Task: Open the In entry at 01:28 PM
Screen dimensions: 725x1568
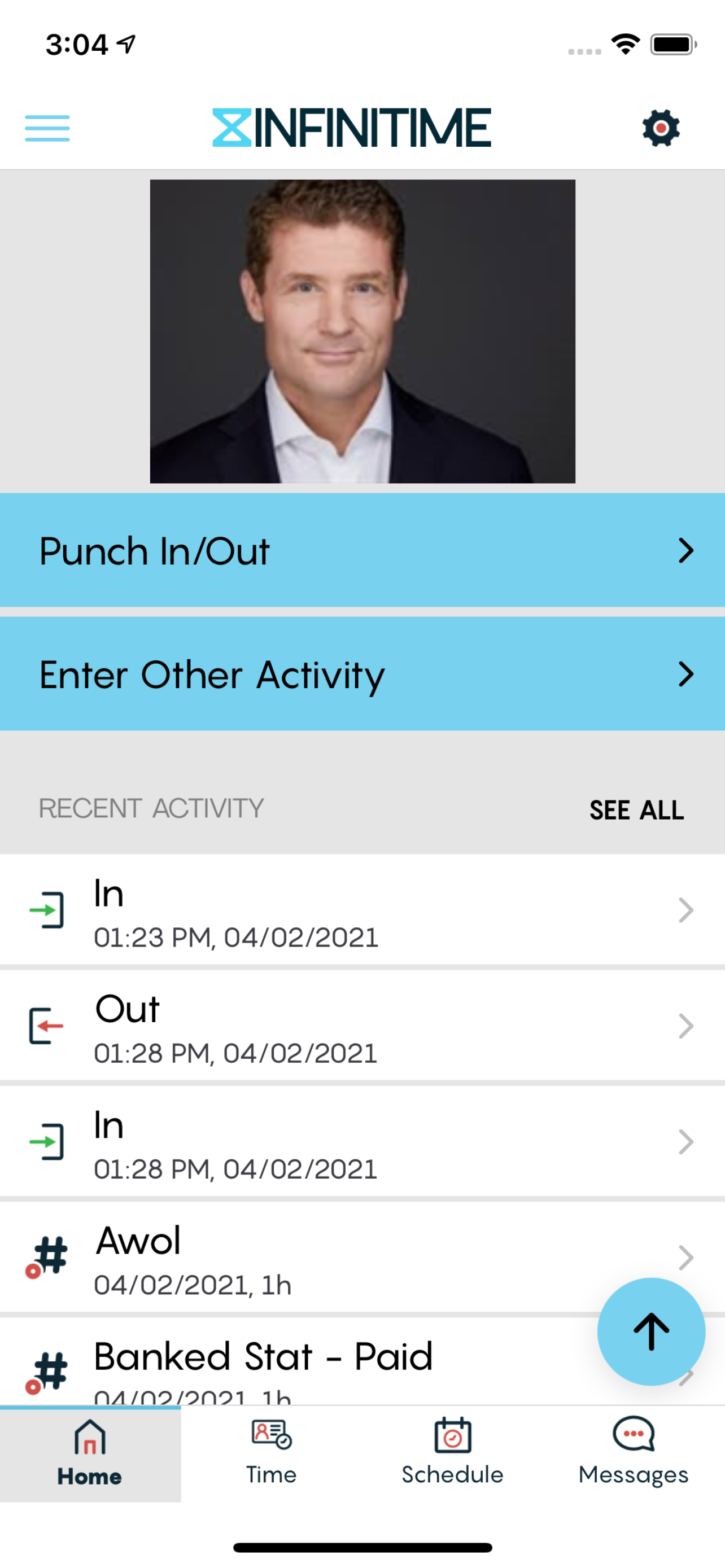Action: tap(362, 1141)
